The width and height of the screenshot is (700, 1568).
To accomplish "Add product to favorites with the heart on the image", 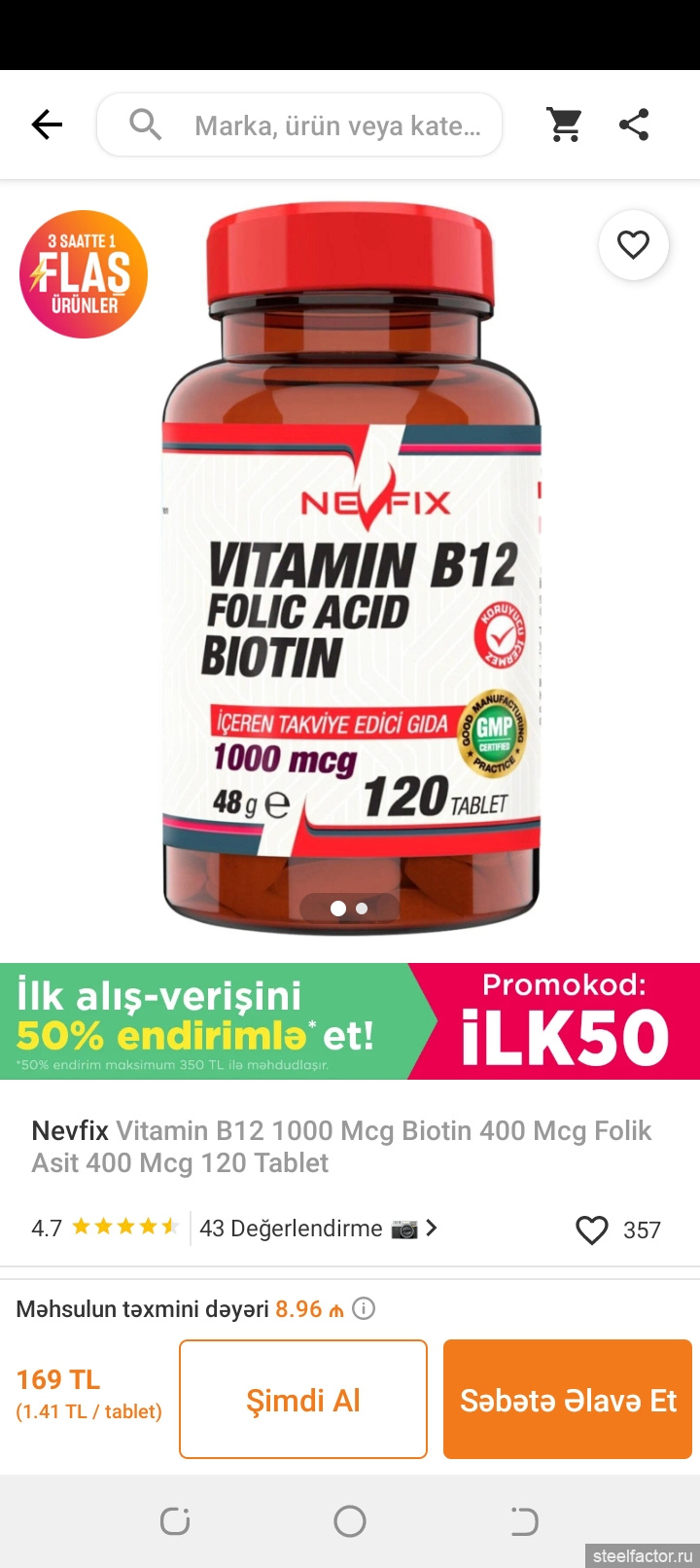I will pos(634,245).
